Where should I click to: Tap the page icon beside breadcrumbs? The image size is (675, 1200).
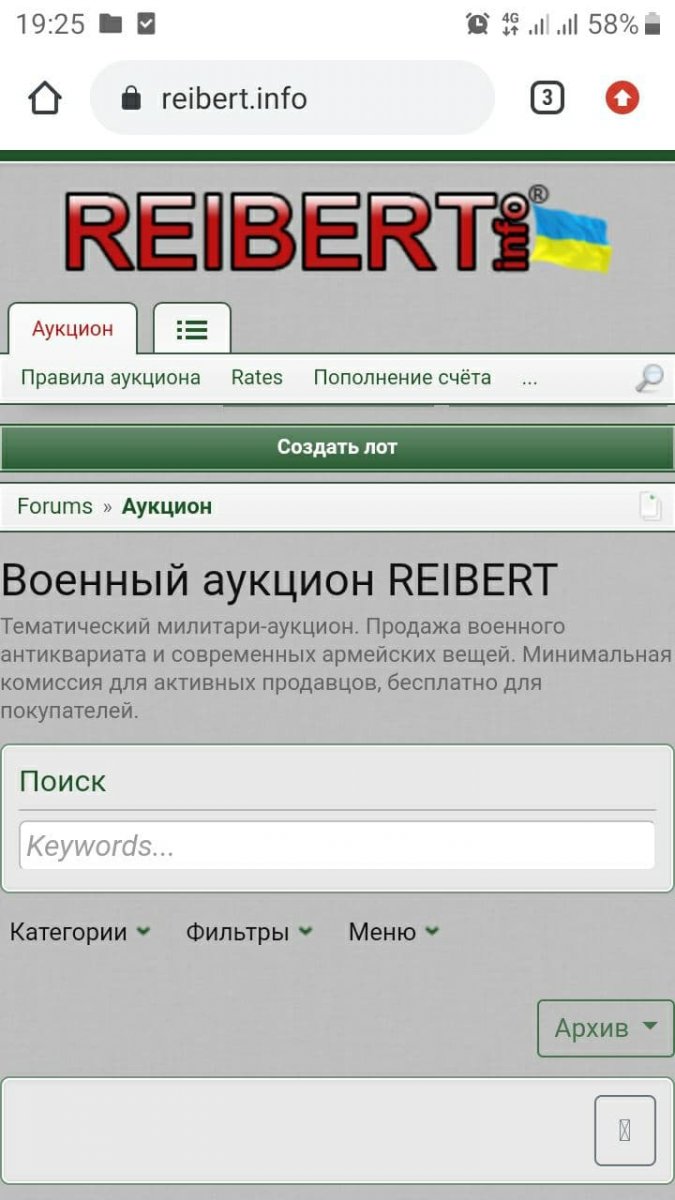pos(650,506)
